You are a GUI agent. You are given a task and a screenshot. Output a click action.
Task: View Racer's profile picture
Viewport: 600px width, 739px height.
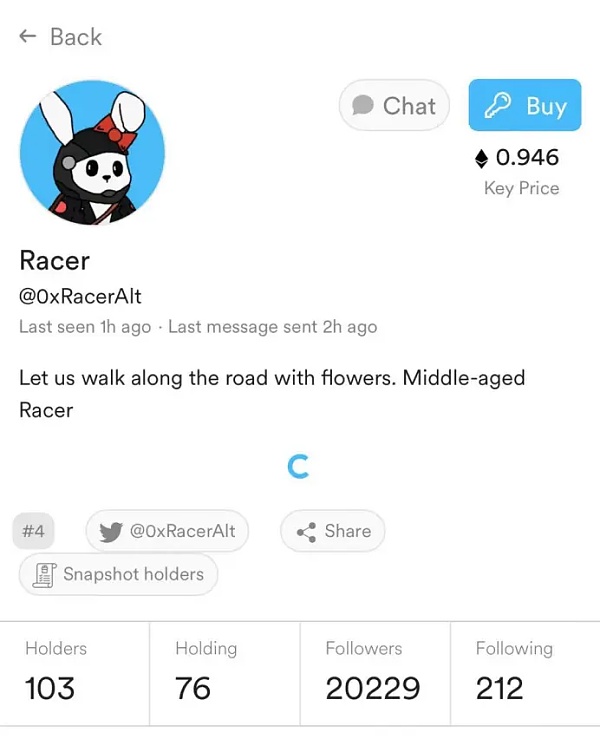point(92,152)
